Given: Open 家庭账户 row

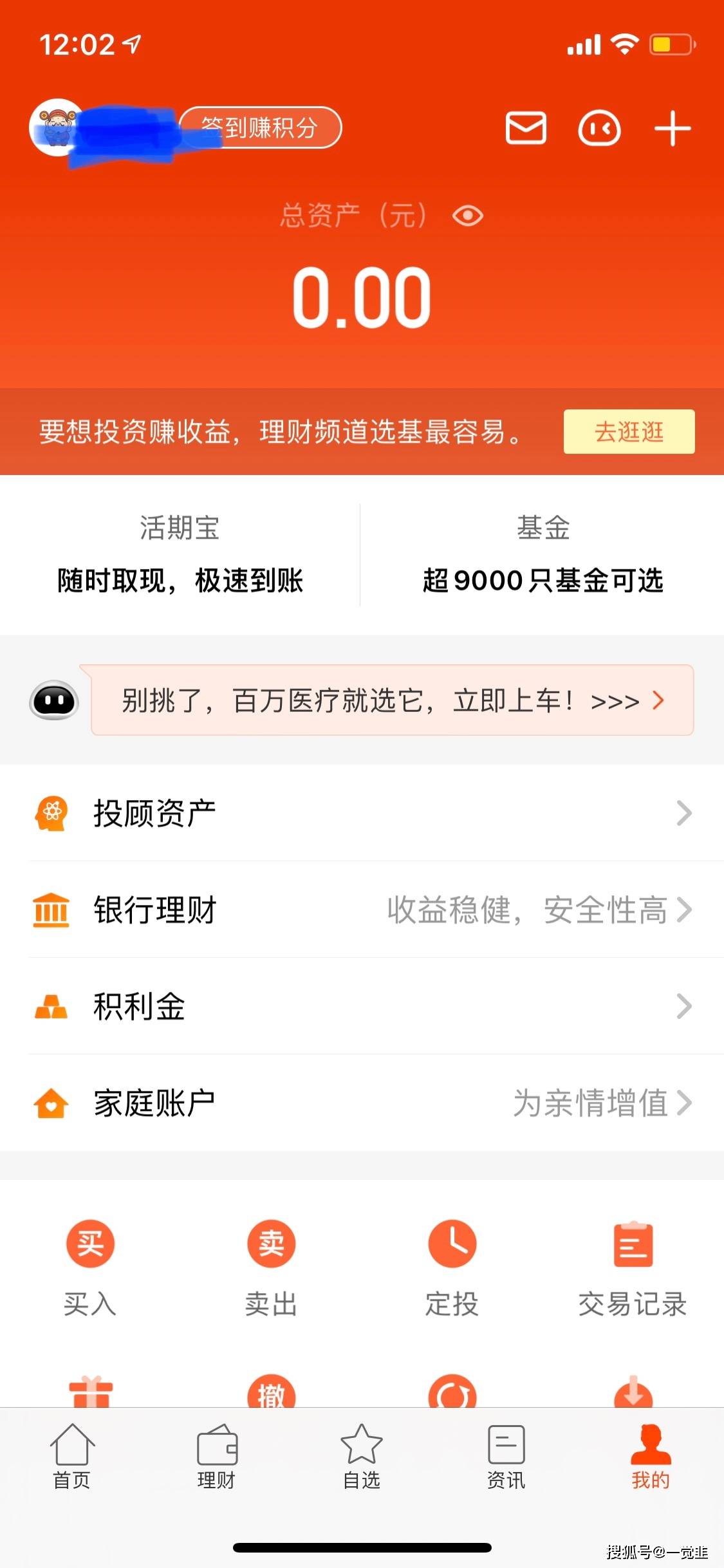Looking at the screenshot, I should [x=362, y=1103].
